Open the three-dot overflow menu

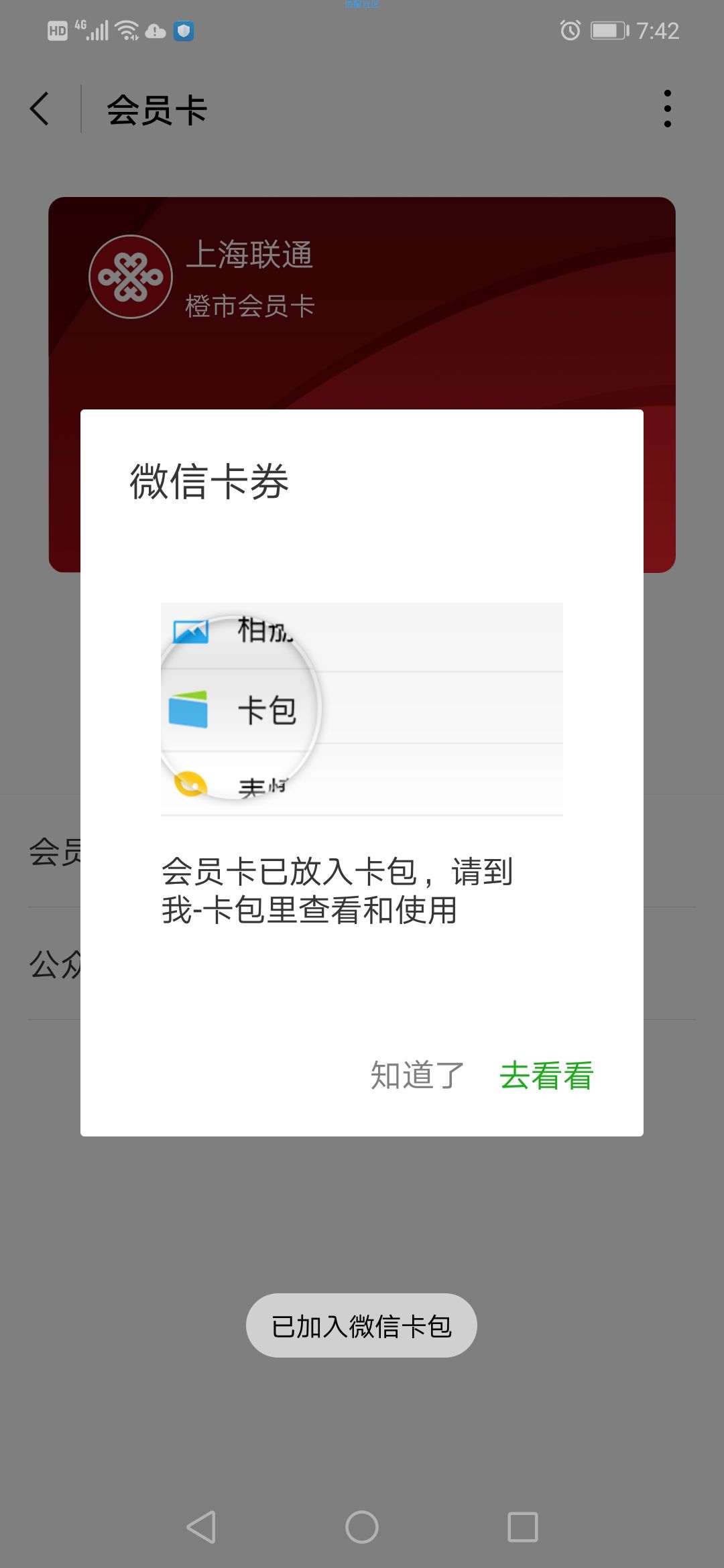pos(667,109)
